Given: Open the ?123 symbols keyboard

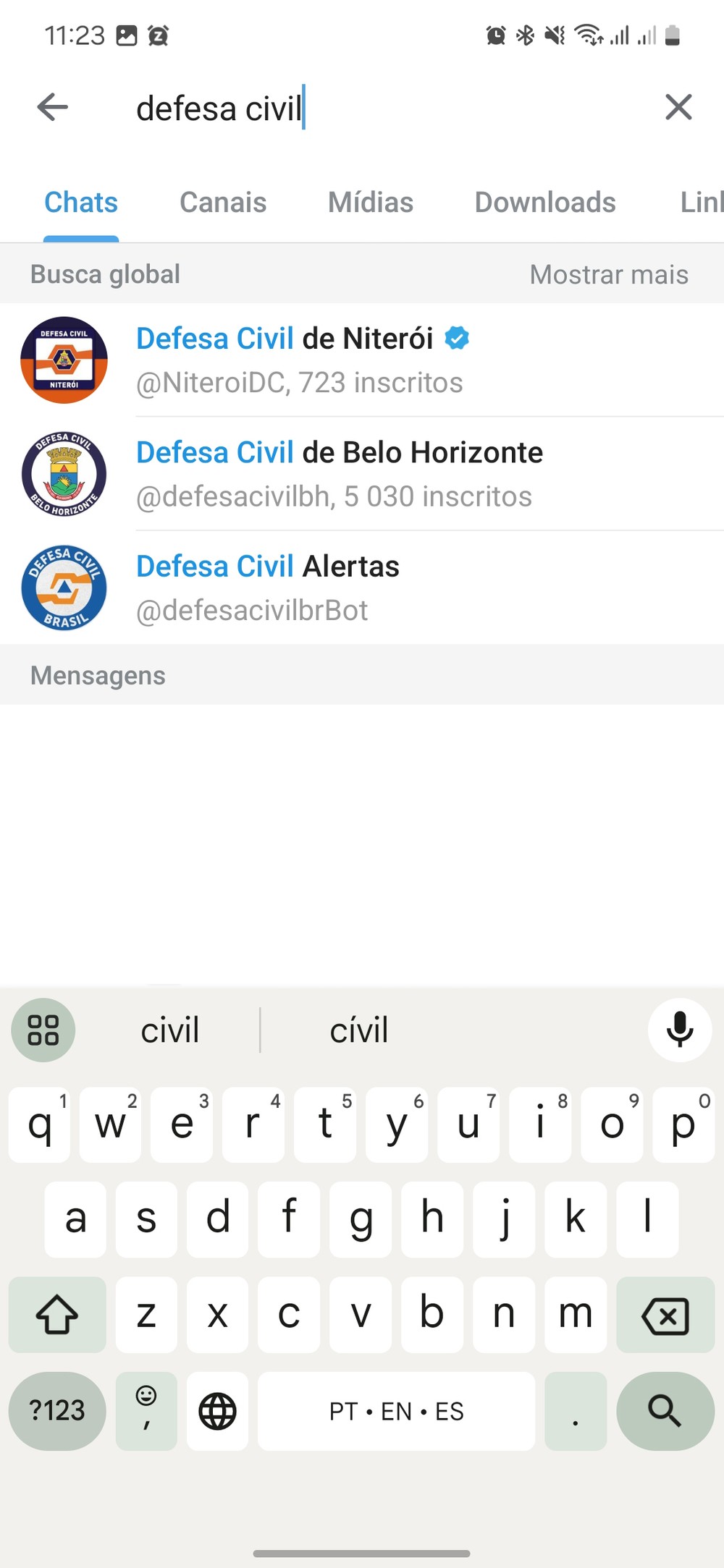Looking at the screenshot, I should point(57,1411).
